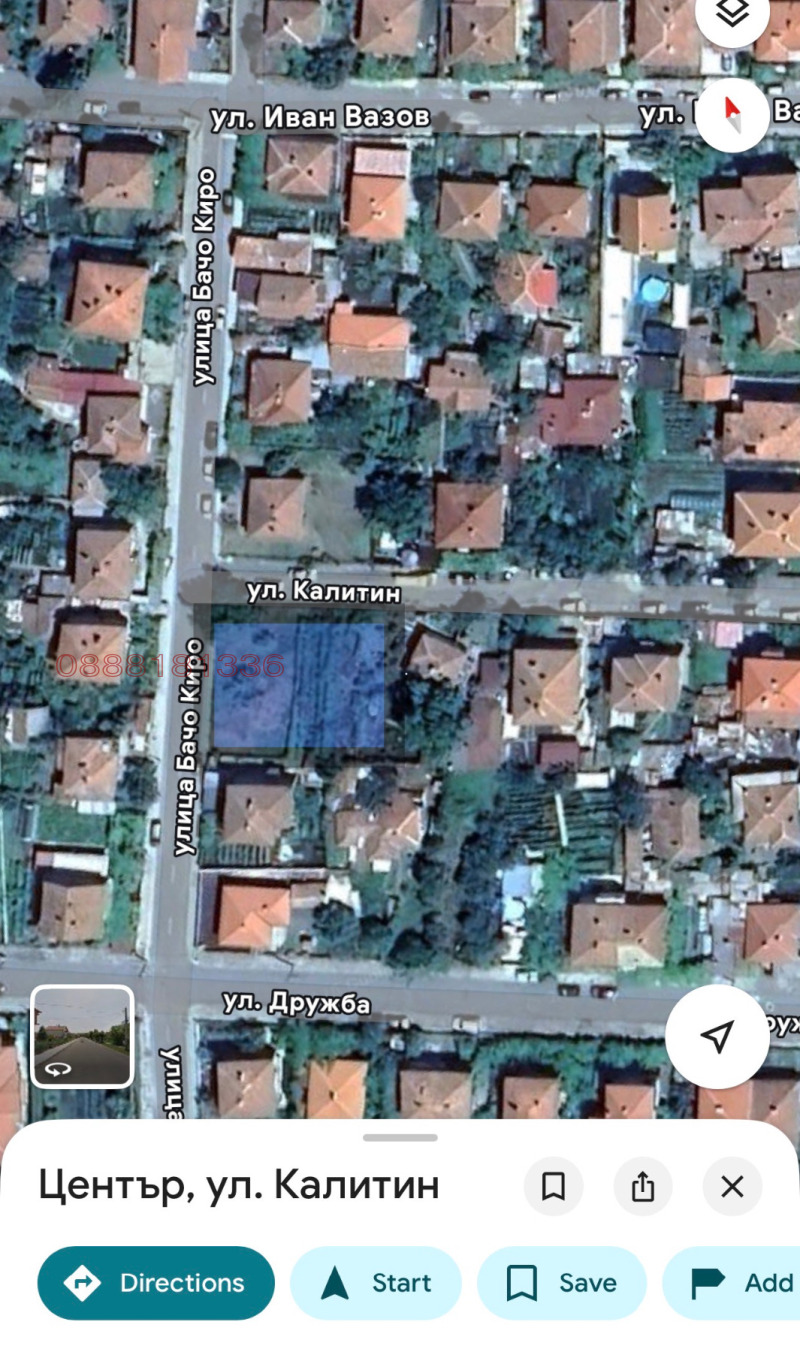Get Directions to Център, ул. Калитин
The width and height of the screenshot is (800, 1352).
point(156,1282)
